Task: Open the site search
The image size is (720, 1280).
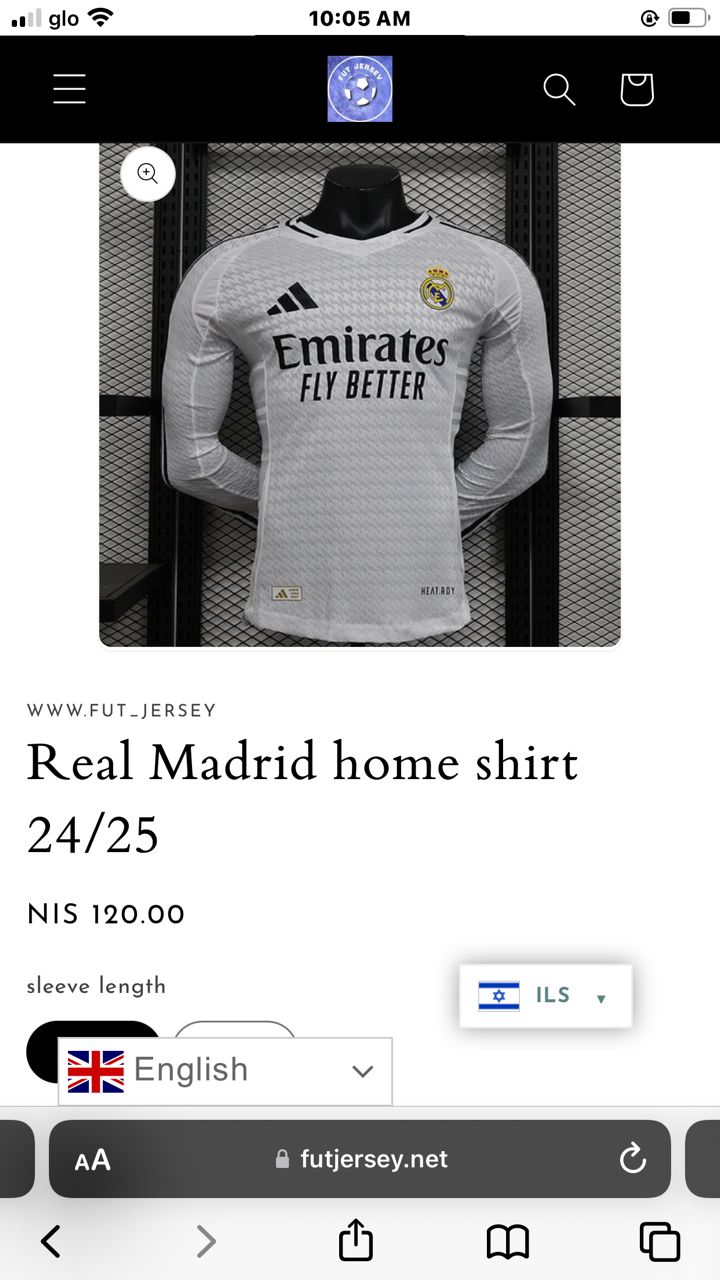Action: pyautogui.click(x=559, y=89)
